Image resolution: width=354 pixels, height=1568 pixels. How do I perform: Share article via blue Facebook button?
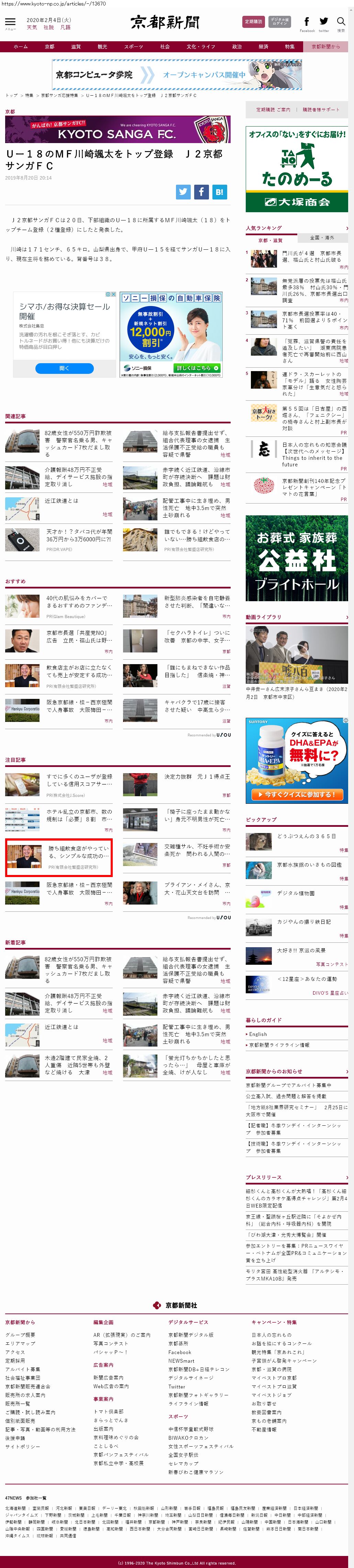[201, 192]
